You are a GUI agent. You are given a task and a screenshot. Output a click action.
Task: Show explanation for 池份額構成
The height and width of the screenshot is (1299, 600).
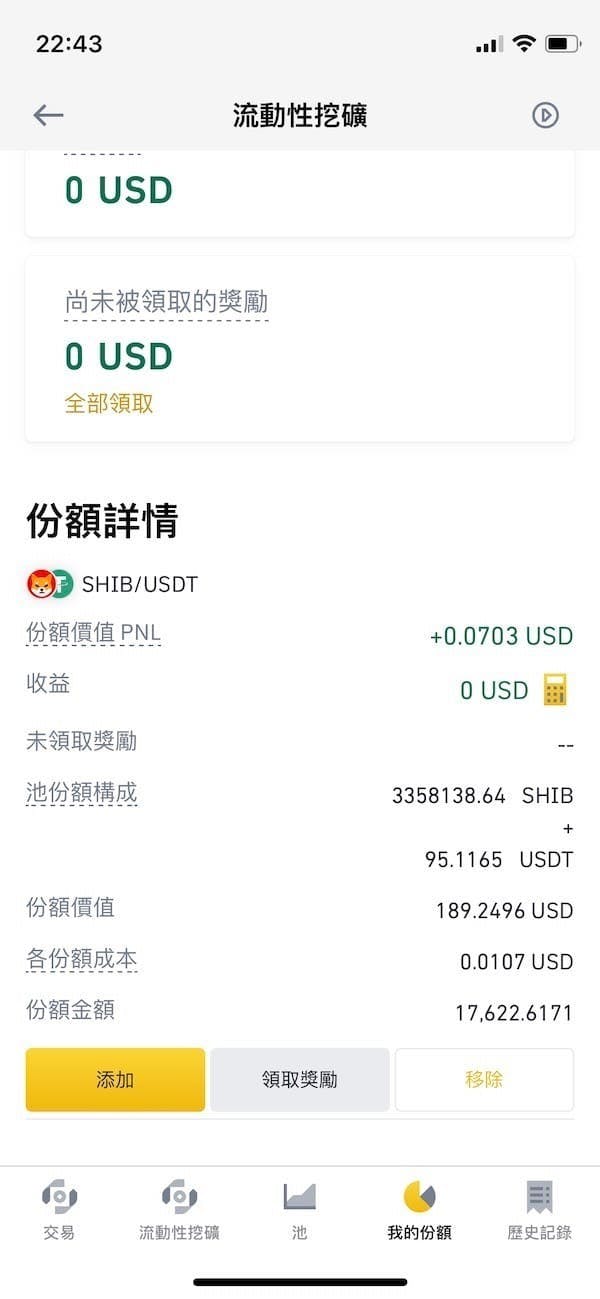(81, 794)
